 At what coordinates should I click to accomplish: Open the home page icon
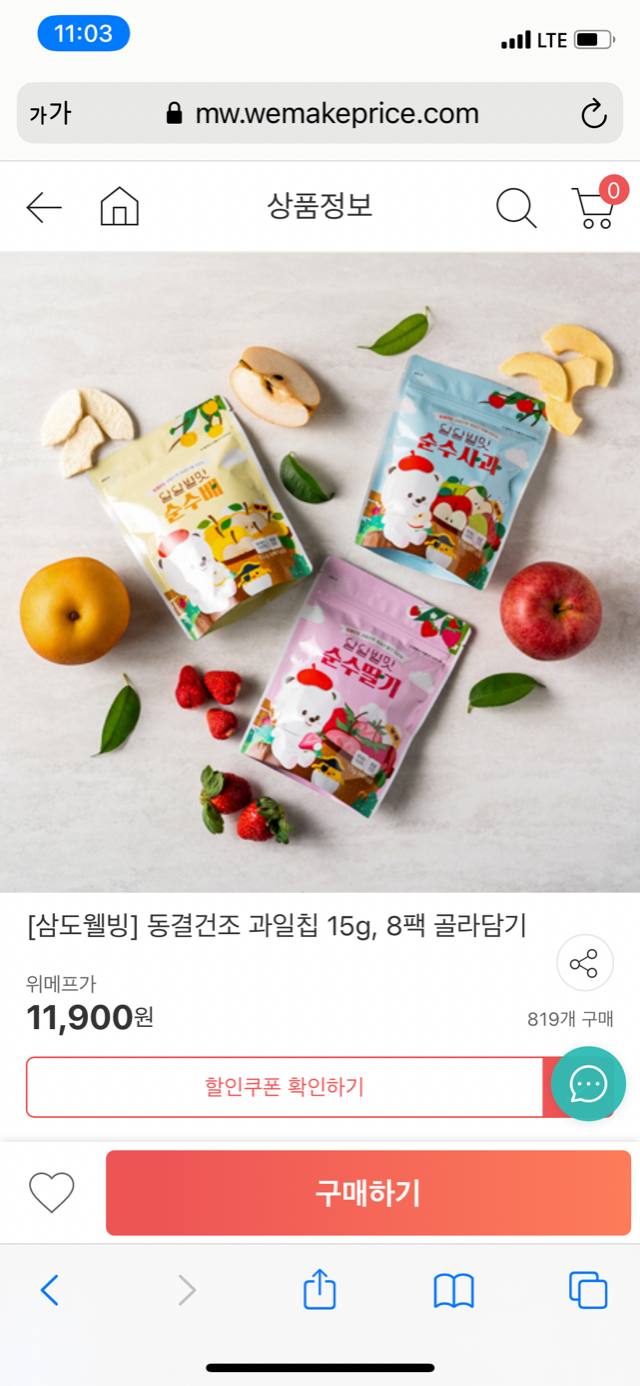click(x=120, y=207)
